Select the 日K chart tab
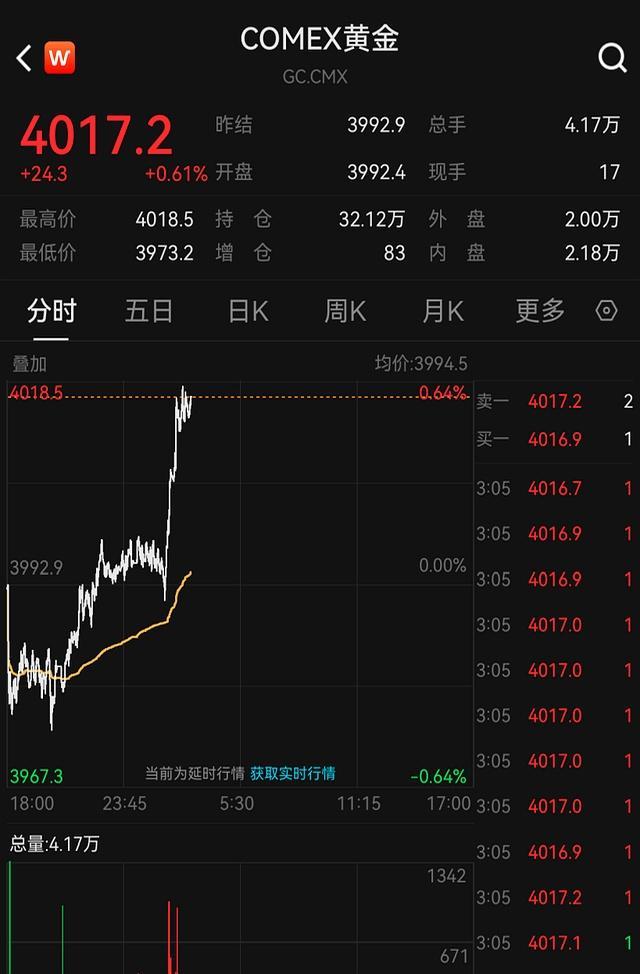 [x=248, y=311]
